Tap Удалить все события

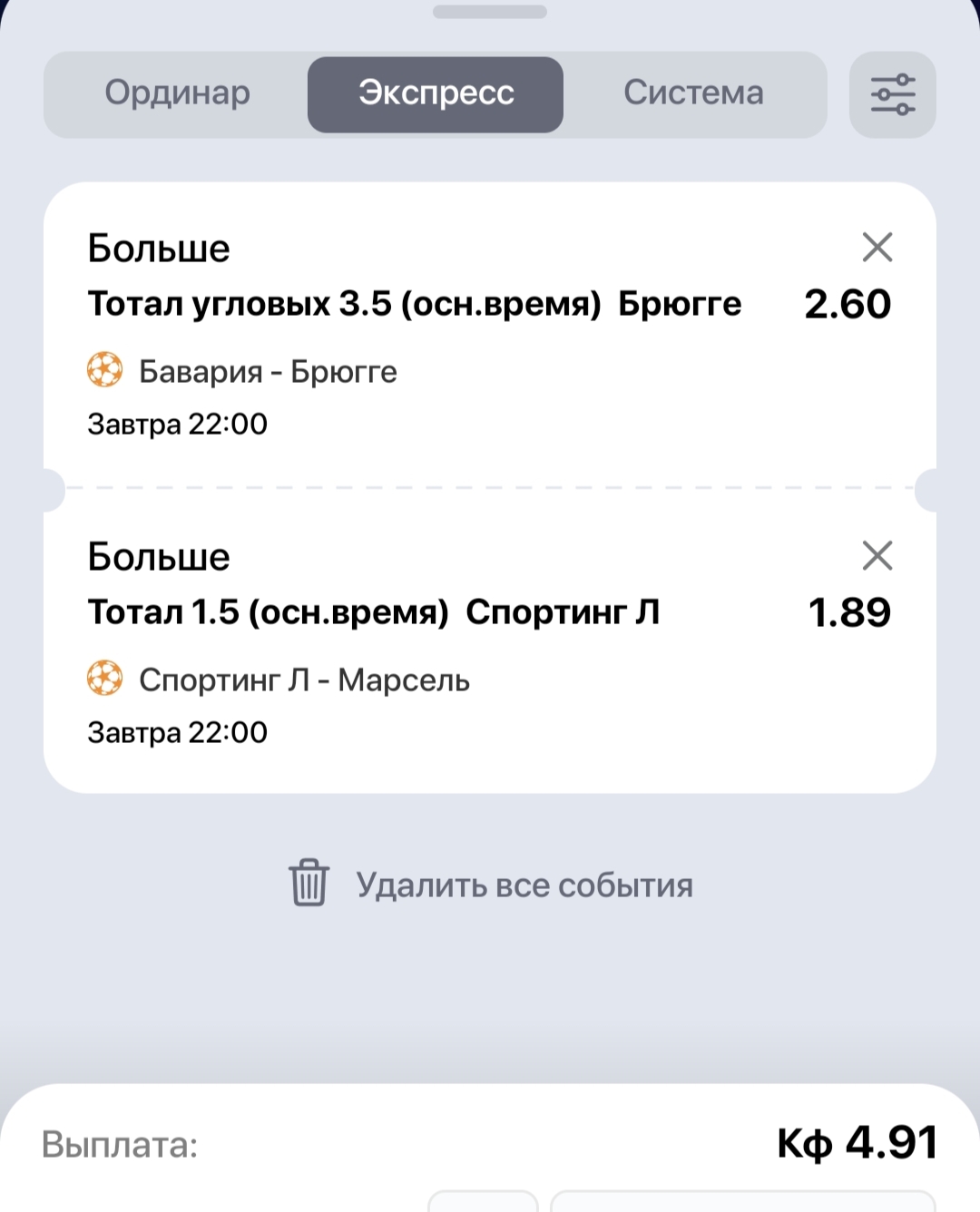point(490,885)
